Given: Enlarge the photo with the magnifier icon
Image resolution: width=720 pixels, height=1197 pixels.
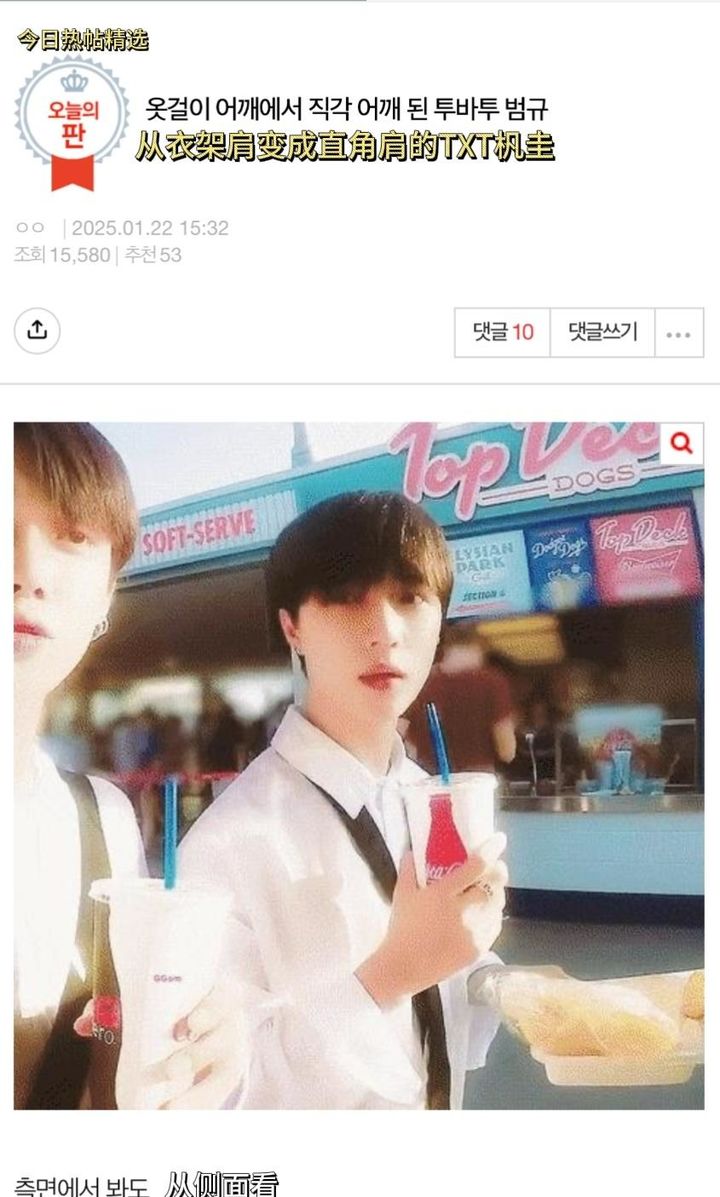Looking at the screenshot, I should (x=682, y=443).
